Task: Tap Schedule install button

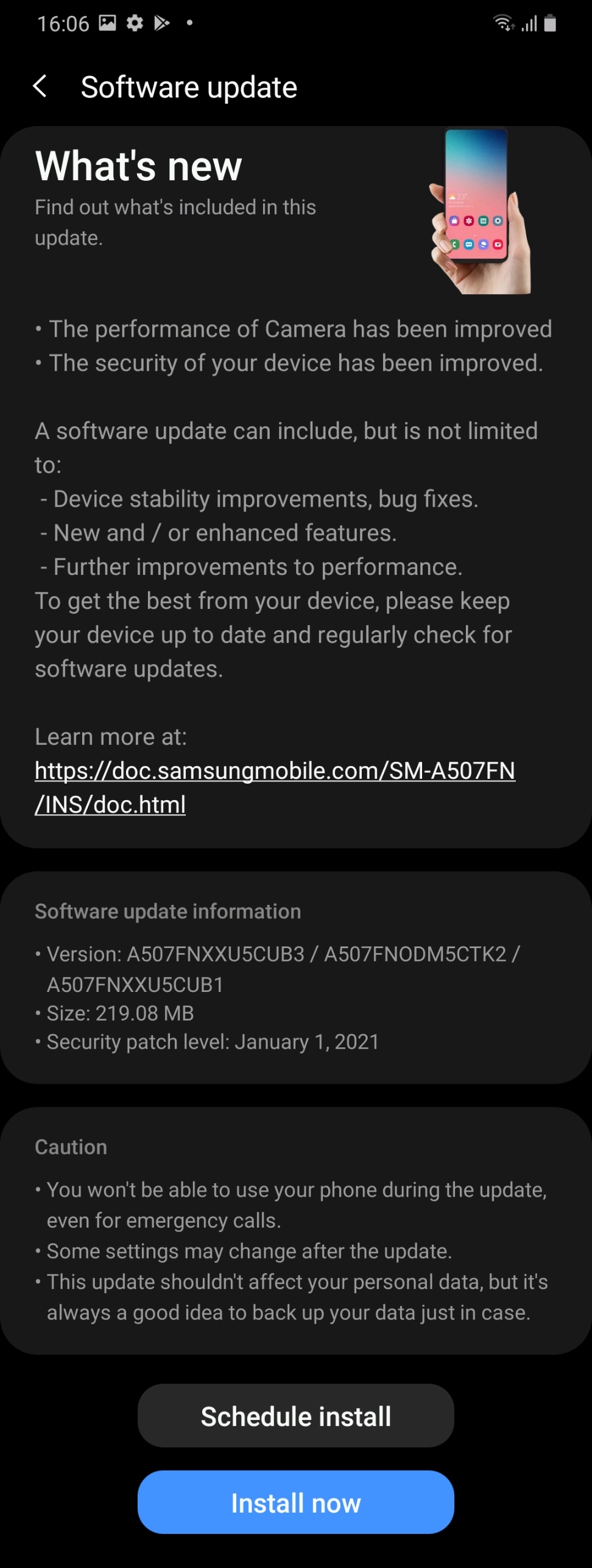Action: pos(295,1416)
